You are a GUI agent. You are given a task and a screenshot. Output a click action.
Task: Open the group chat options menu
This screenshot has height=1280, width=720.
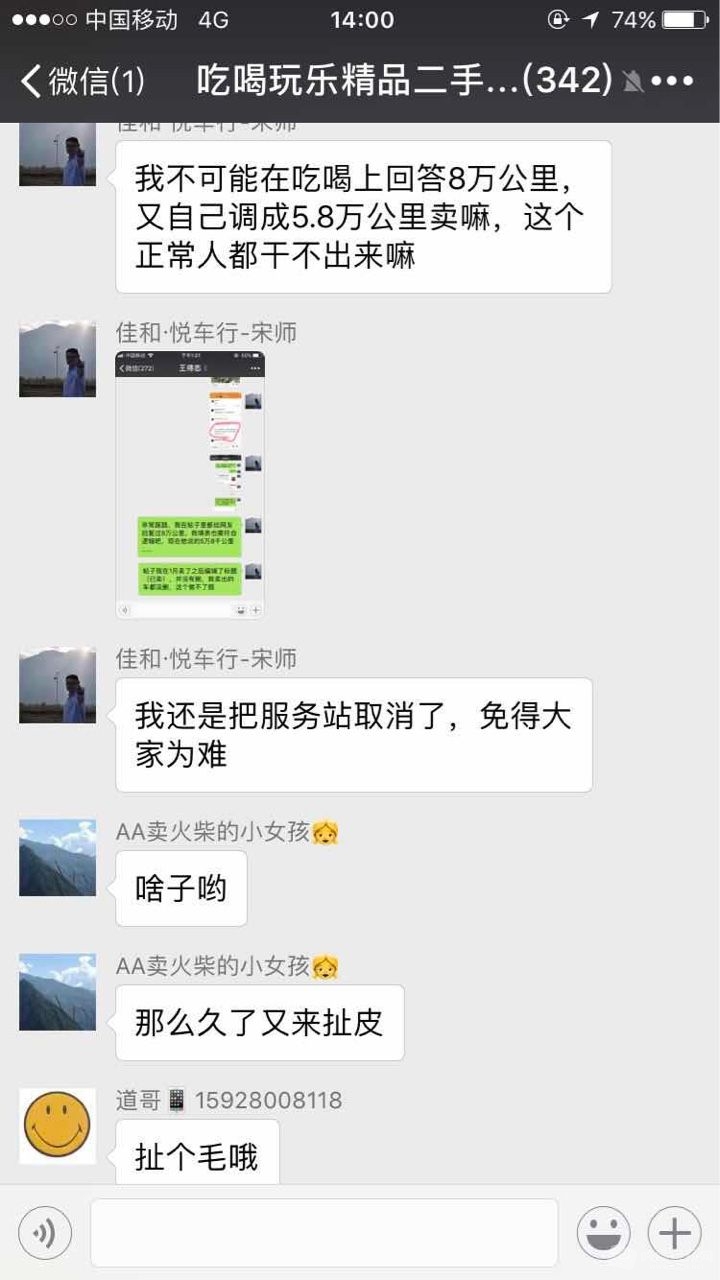pyautogui.click(x=672, y=81)
